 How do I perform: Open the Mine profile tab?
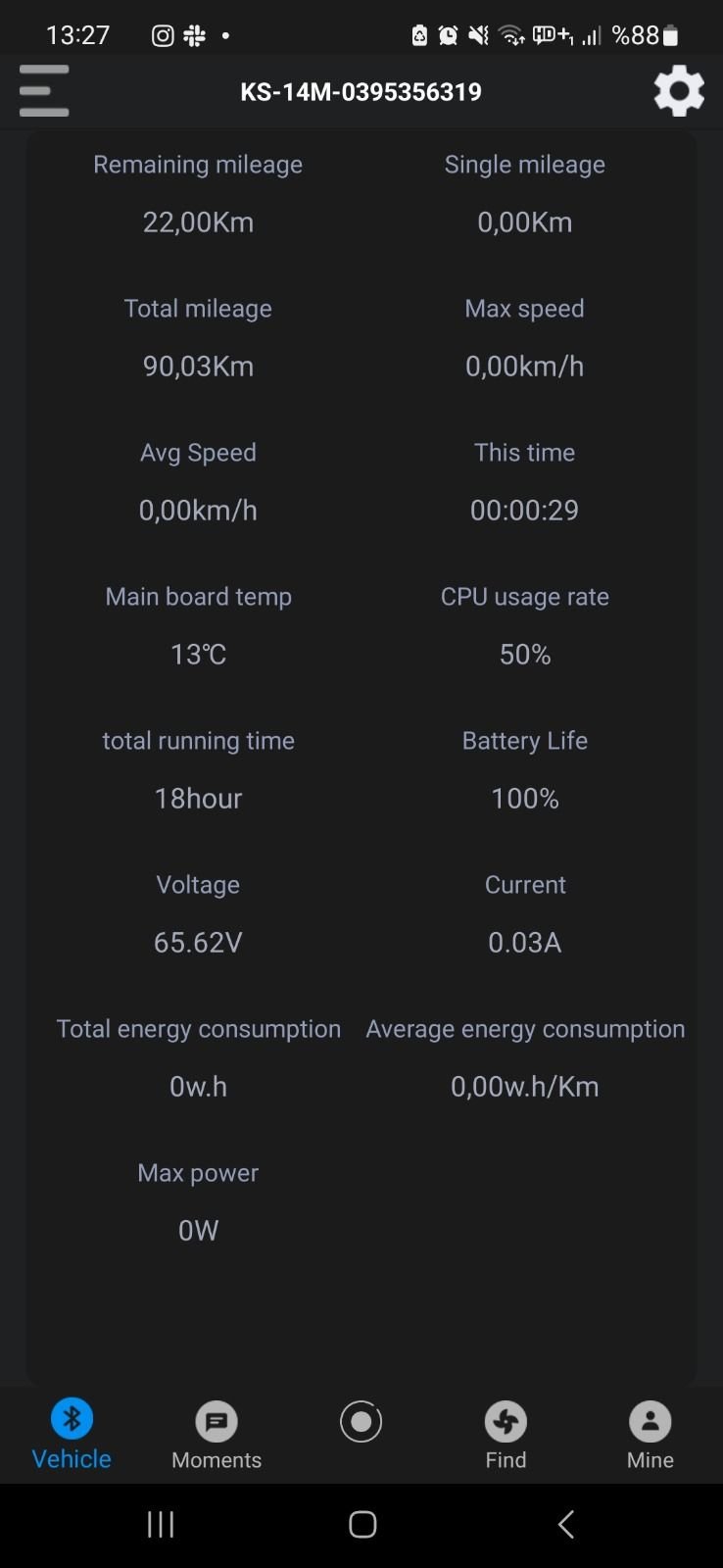coord(651,1435)
